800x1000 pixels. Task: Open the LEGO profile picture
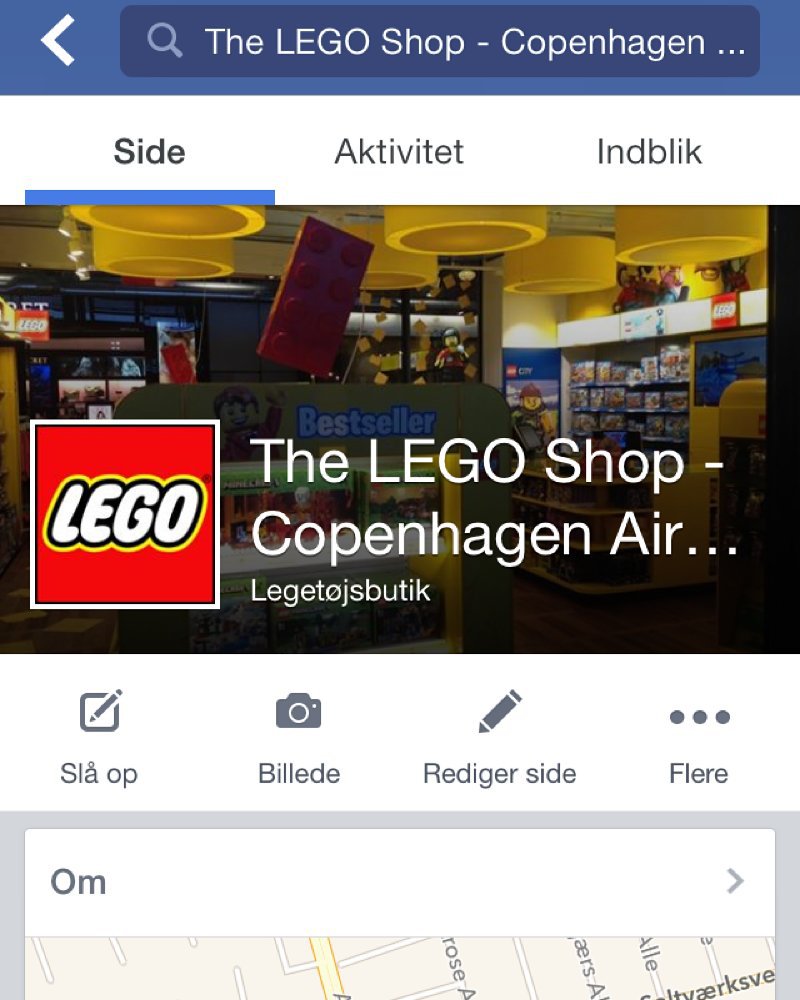click(x=125, y=514)
